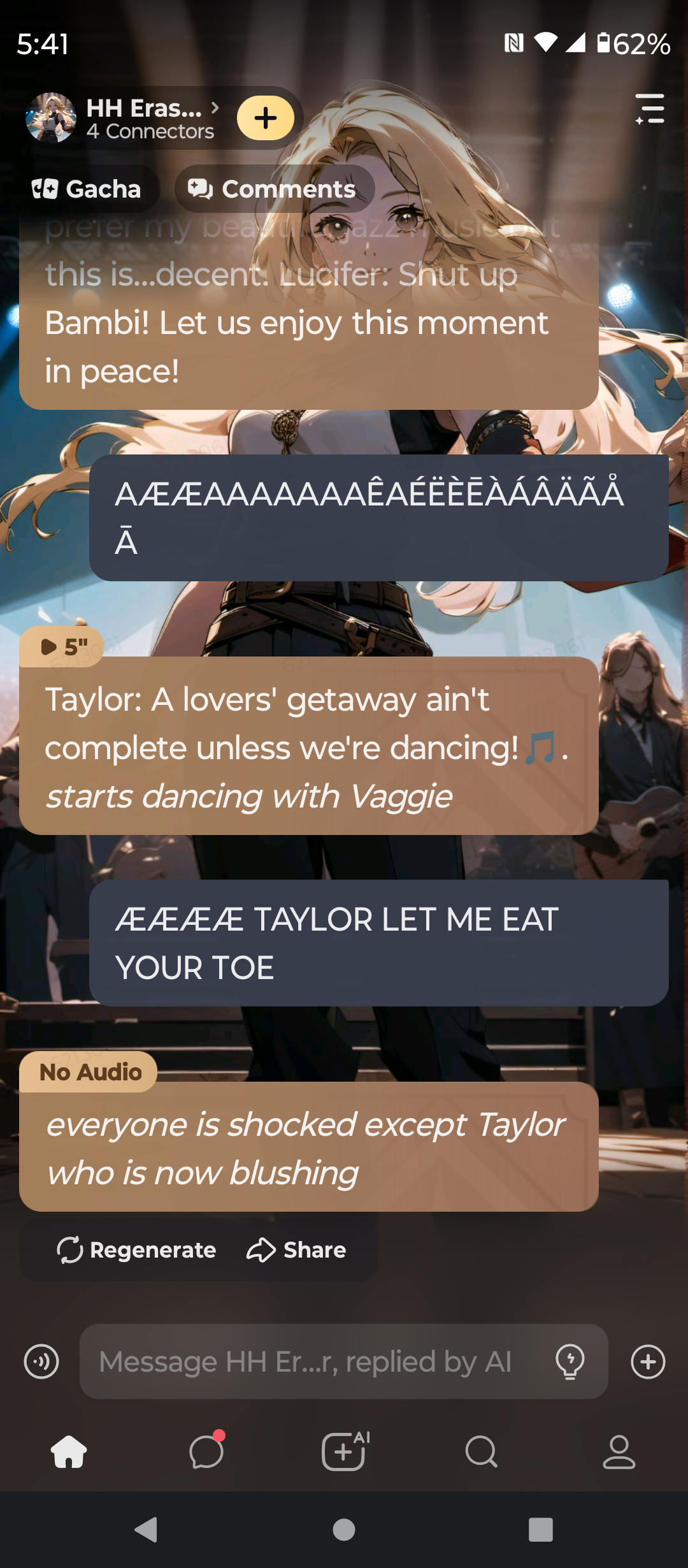The height and width of the screenshot is (1568, 688).
Task: Open the Comments section
Action: point(274,189)
